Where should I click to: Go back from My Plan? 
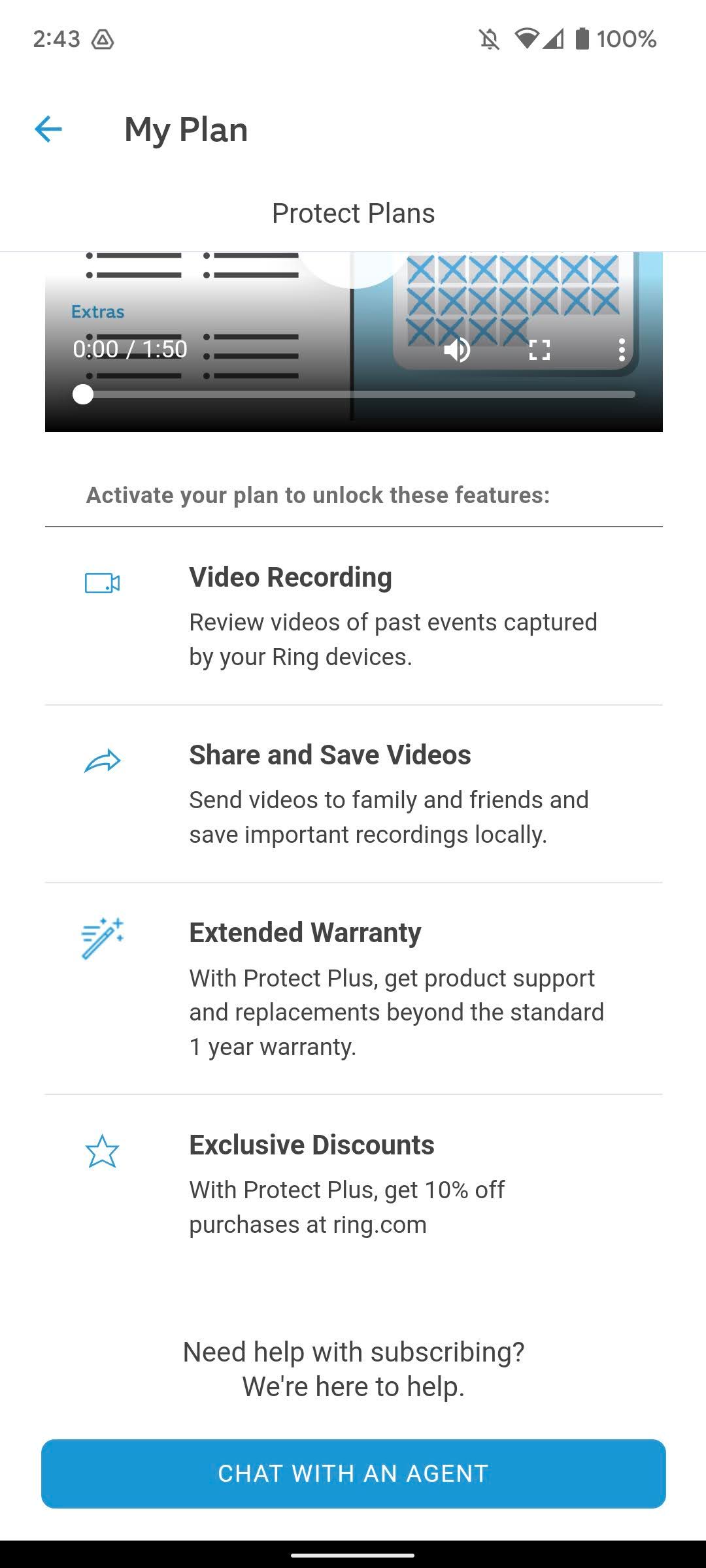coord(48,129)
